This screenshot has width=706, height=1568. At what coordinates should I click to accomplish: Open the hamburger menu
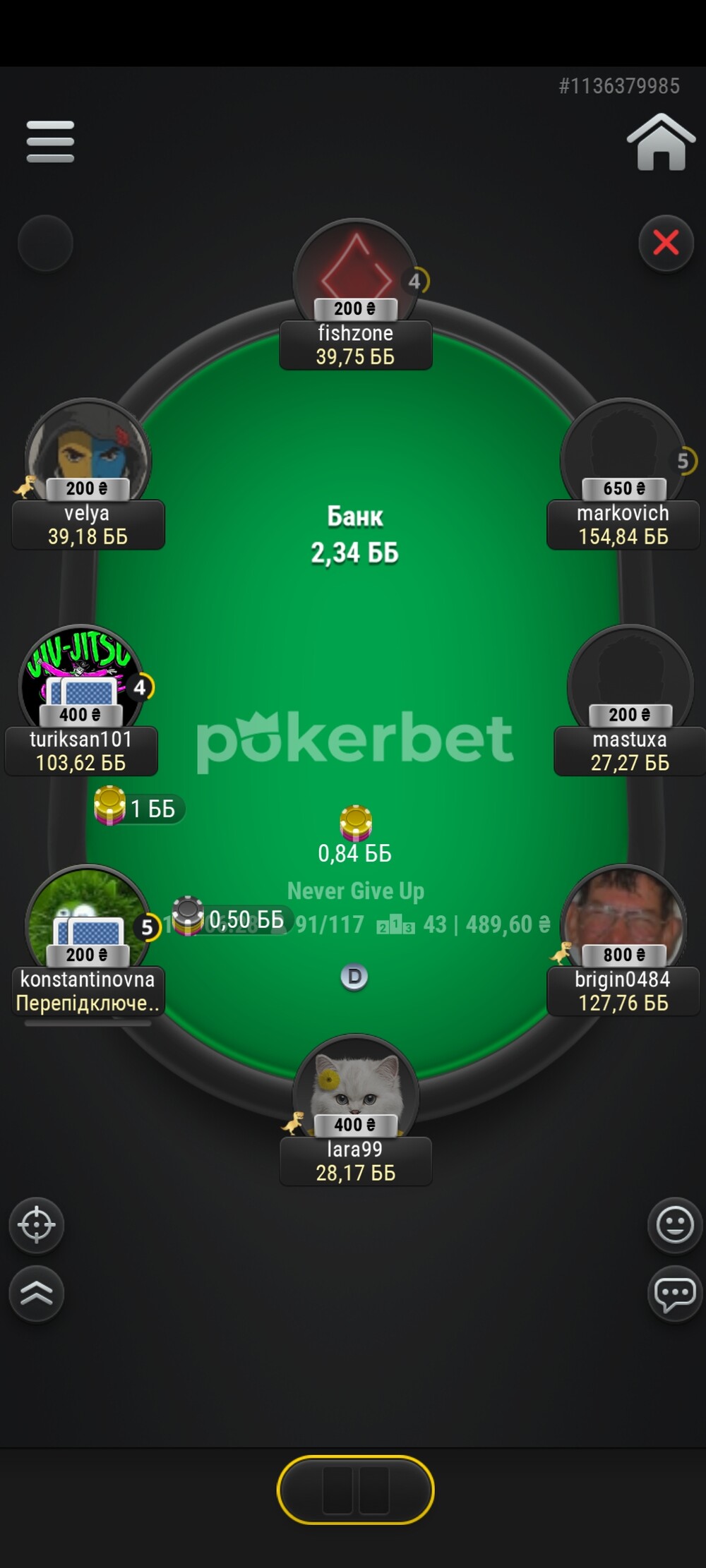50,141
